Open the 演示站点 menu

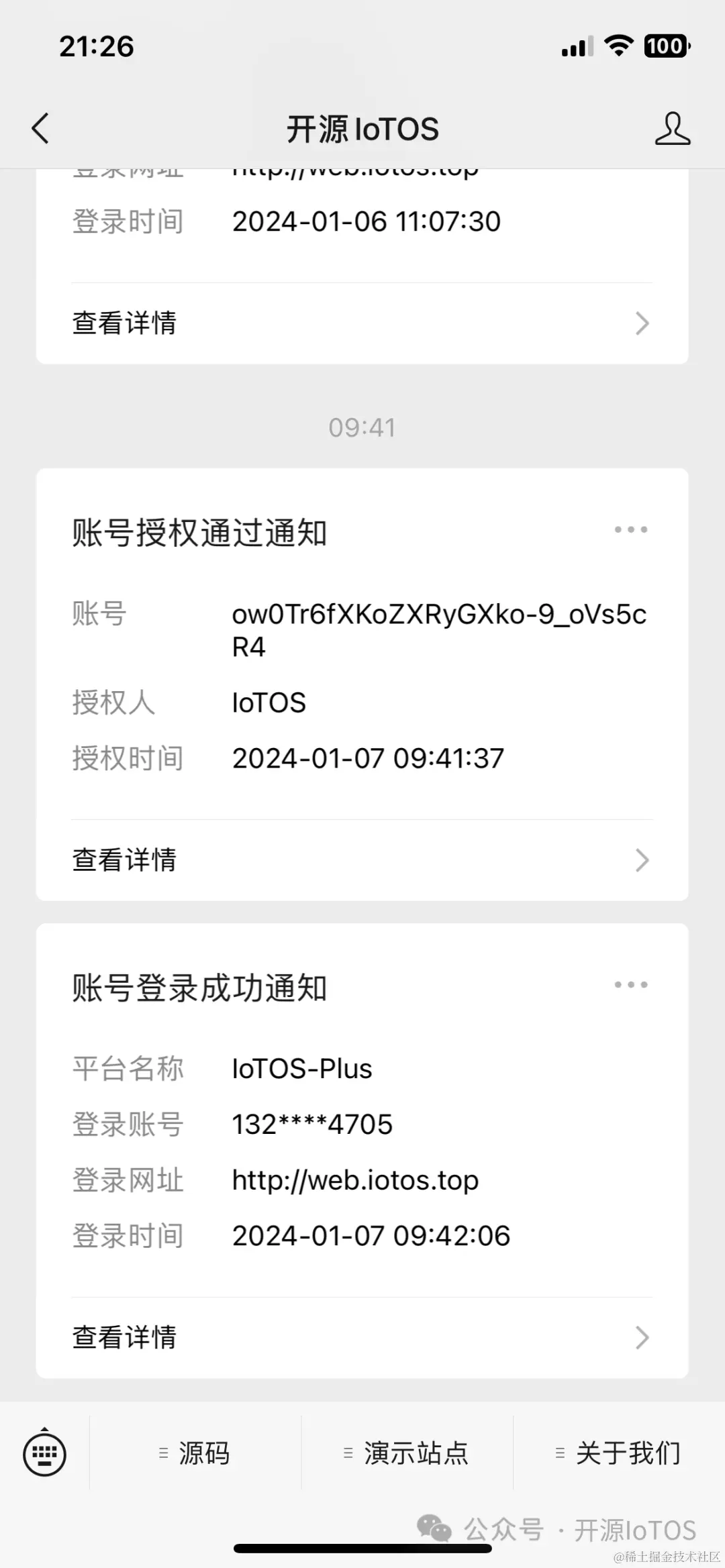[x=414, y=1453]
